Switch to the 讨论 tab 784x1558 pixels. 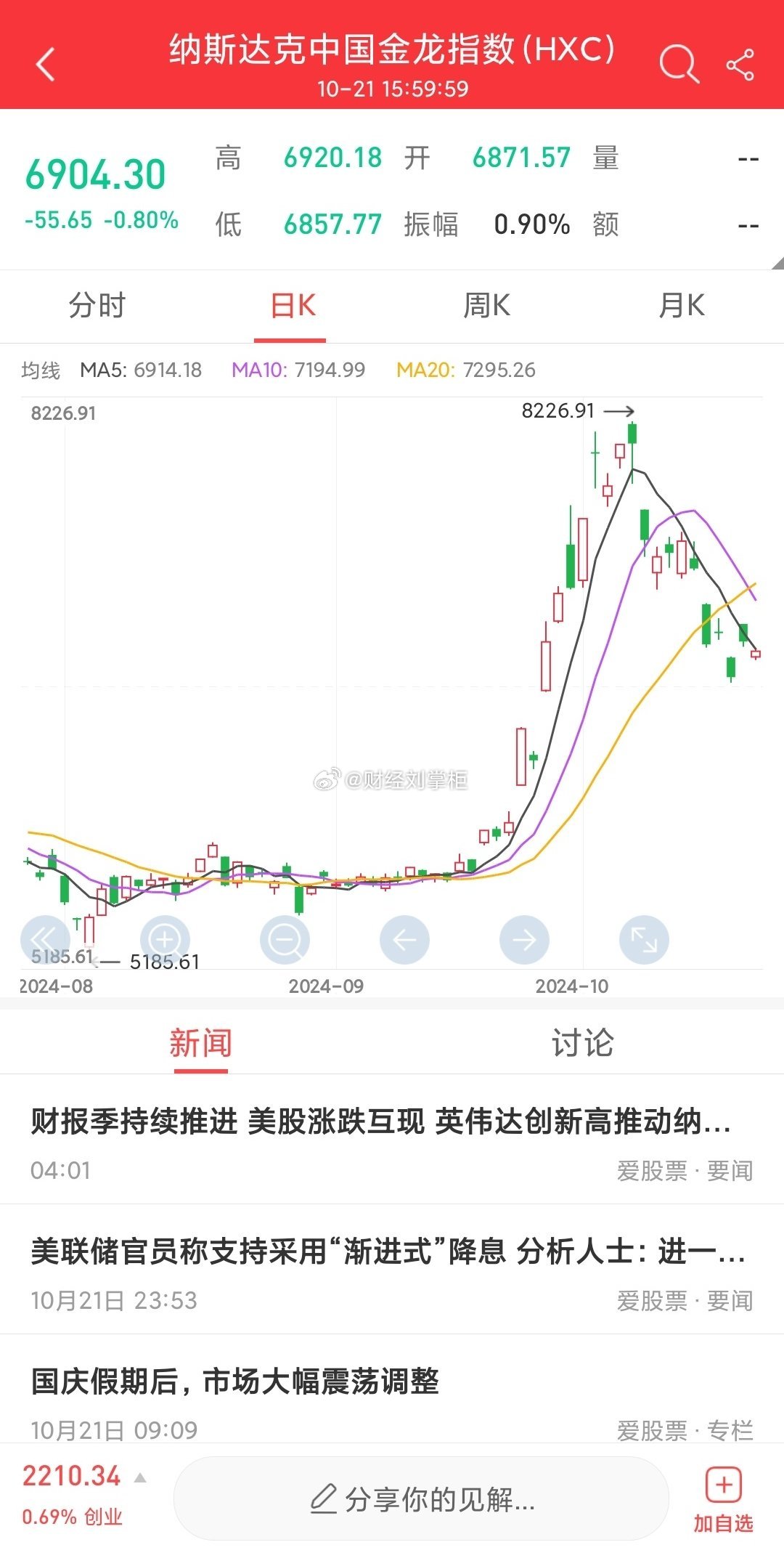(x=582, y=1044)
